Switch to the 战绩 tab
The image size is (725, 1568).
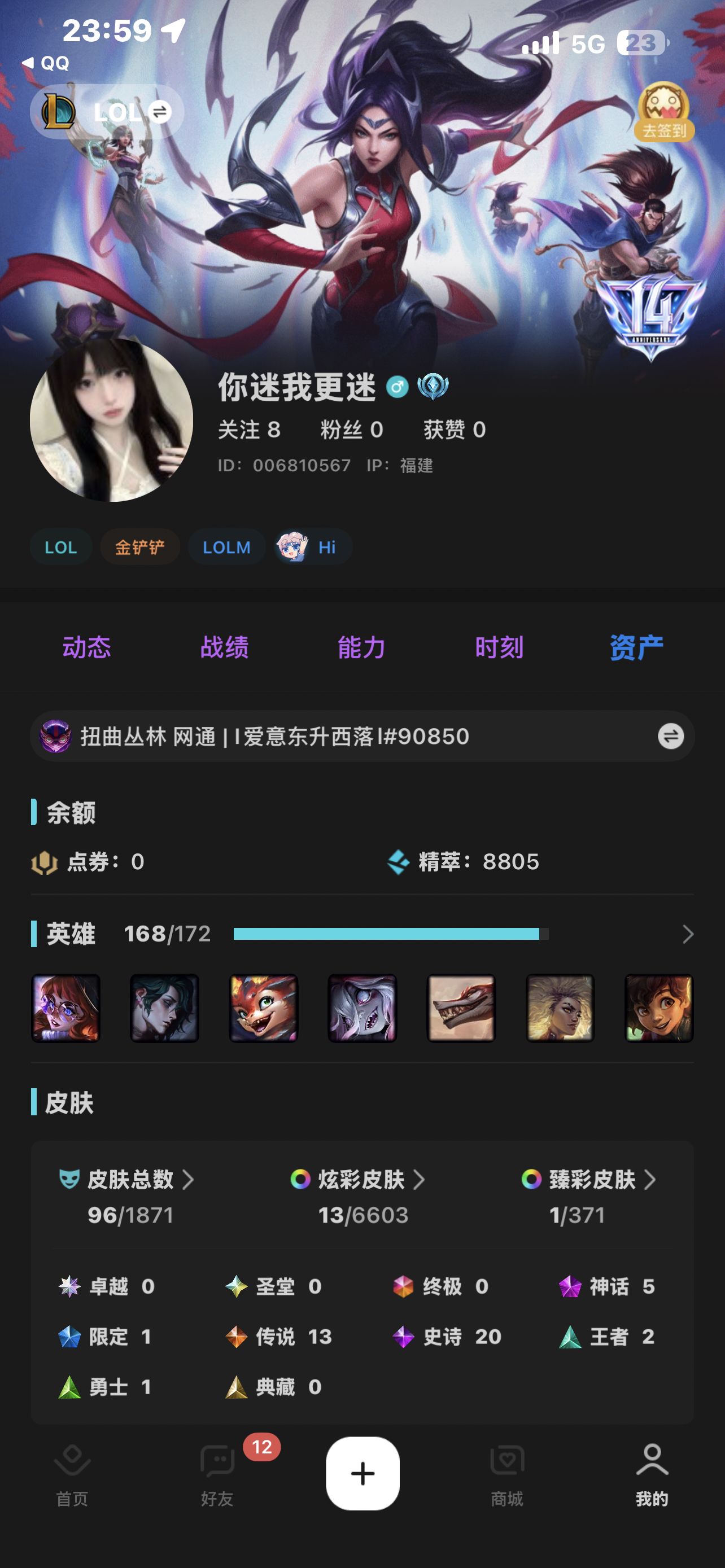tap(224, 647)
